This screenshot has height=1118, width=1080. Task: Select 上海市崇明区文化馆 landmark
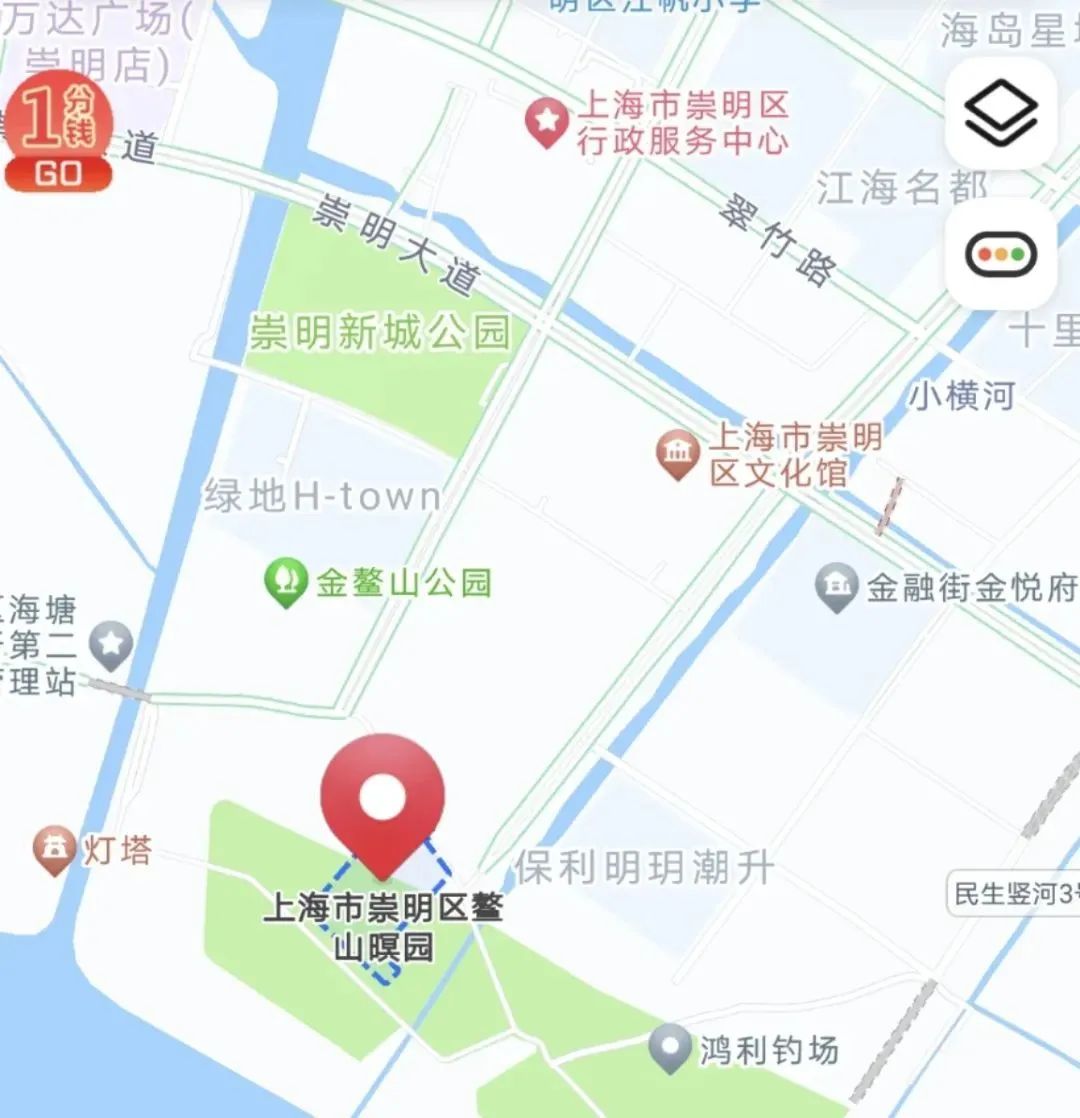(x=678, y=455)
